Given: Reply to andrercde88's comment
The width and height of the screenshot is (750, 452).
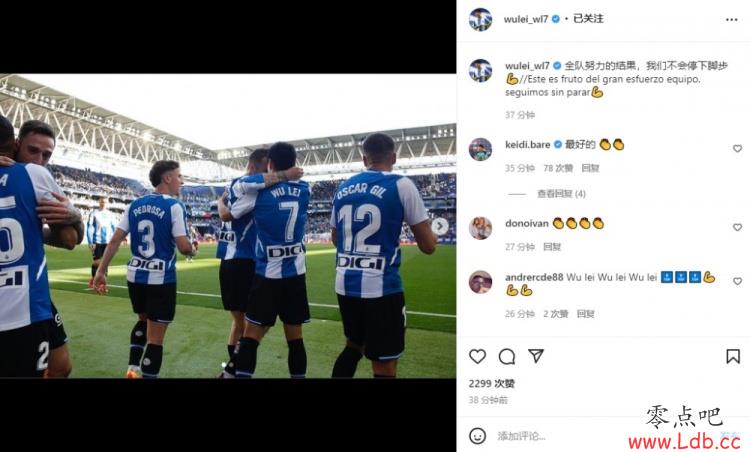Looking at the screenshot, I should point(585,313).
